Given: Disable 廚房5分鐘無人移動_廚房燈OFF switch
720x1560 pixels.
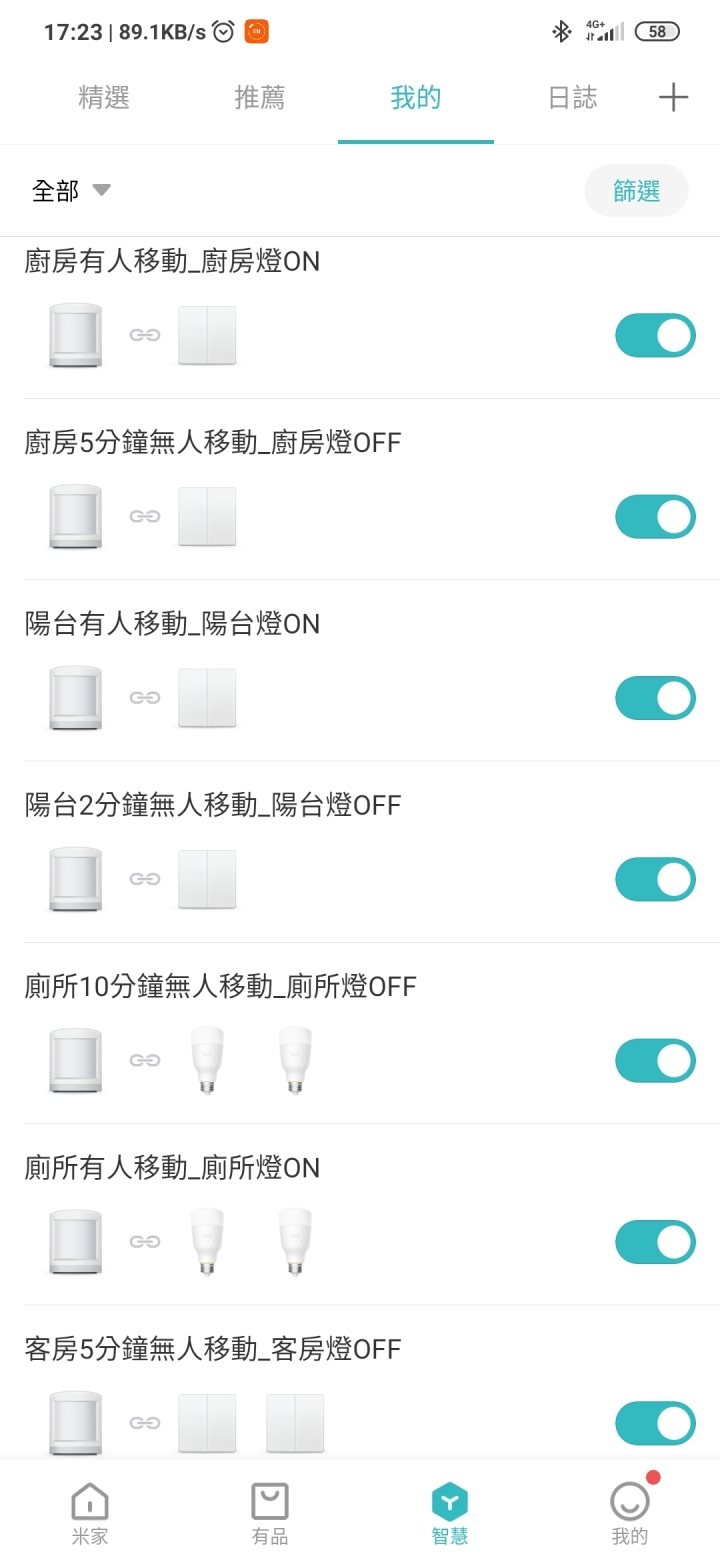Looking at the screenshot, I should (x=655, y=516).
